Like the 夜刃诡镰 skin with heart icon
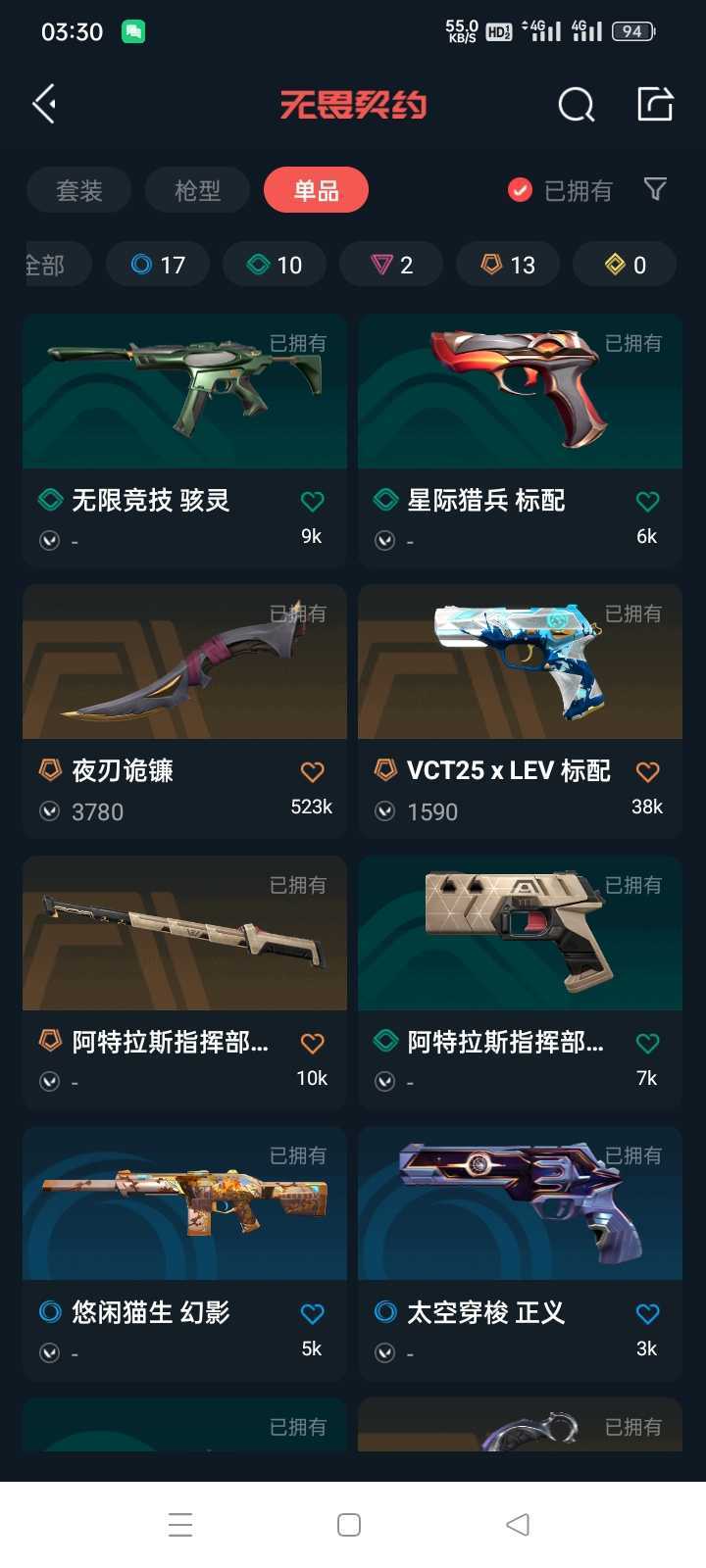The image size is (706, 1568). coord(312,772)
